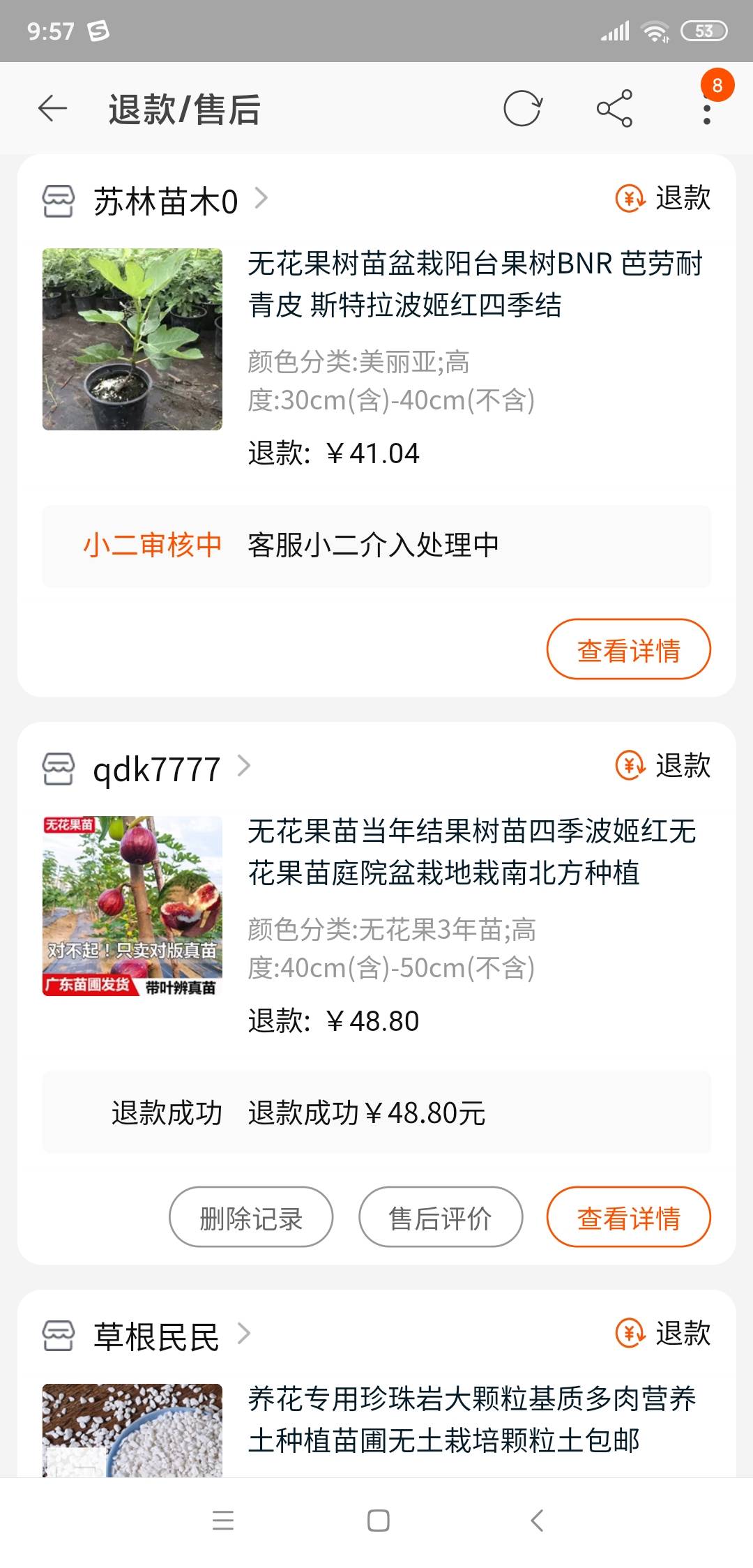The width and height of the screenshot is (753, 1568).
Task: Refresh the refund list
Action: (522, 109)
